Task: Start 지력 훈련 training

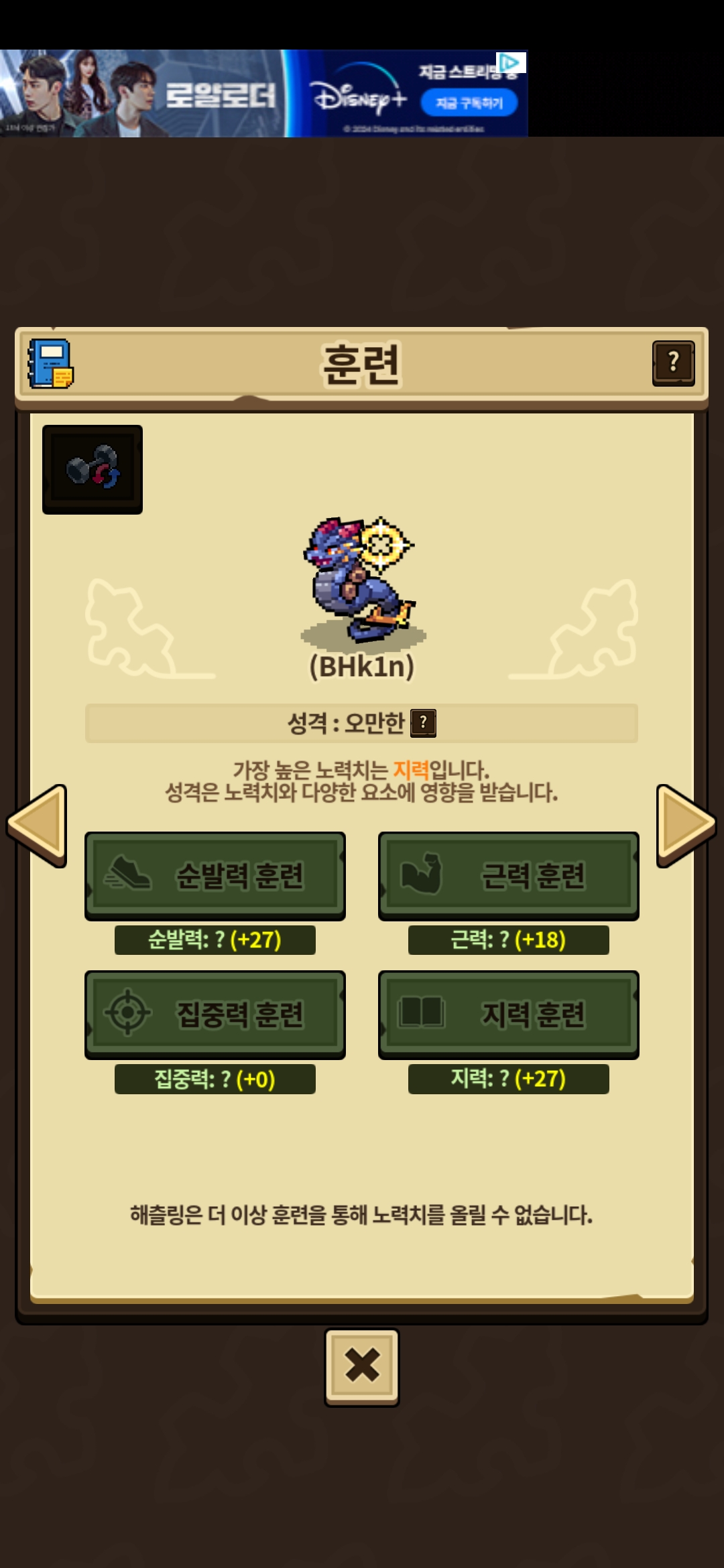Action: coord(508,1014)
